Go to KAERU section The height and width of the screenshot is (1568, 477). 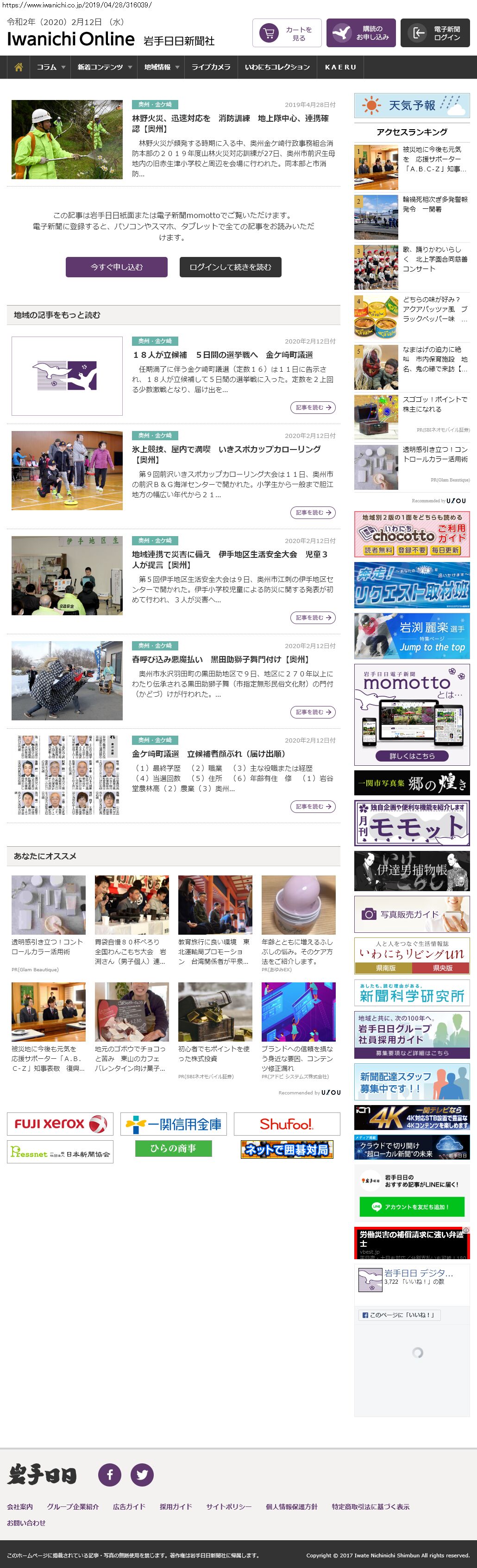point(340,67)
